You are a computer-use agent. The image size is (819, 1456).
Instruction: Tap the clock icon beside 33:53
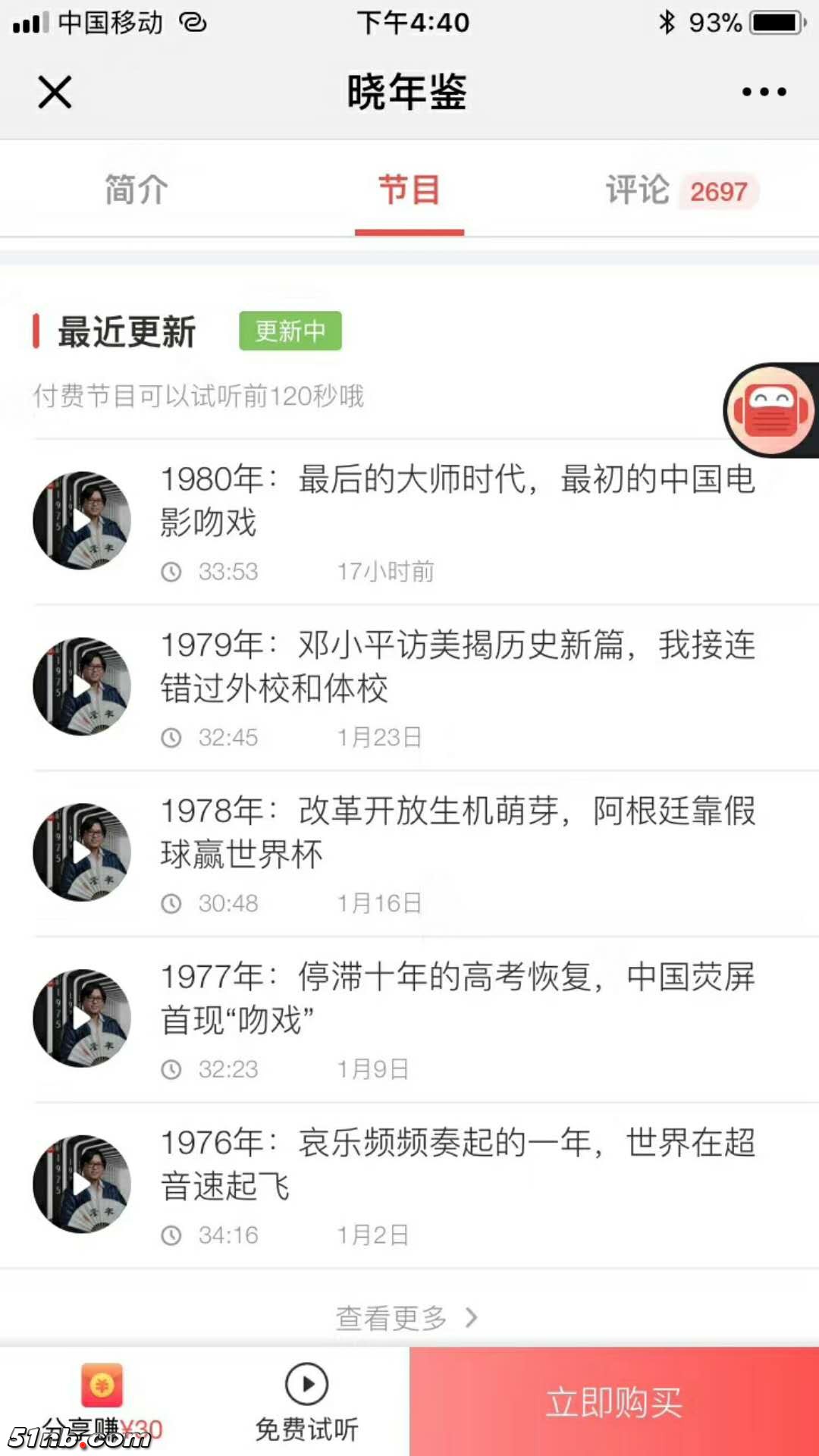click(x=172, y=570)
